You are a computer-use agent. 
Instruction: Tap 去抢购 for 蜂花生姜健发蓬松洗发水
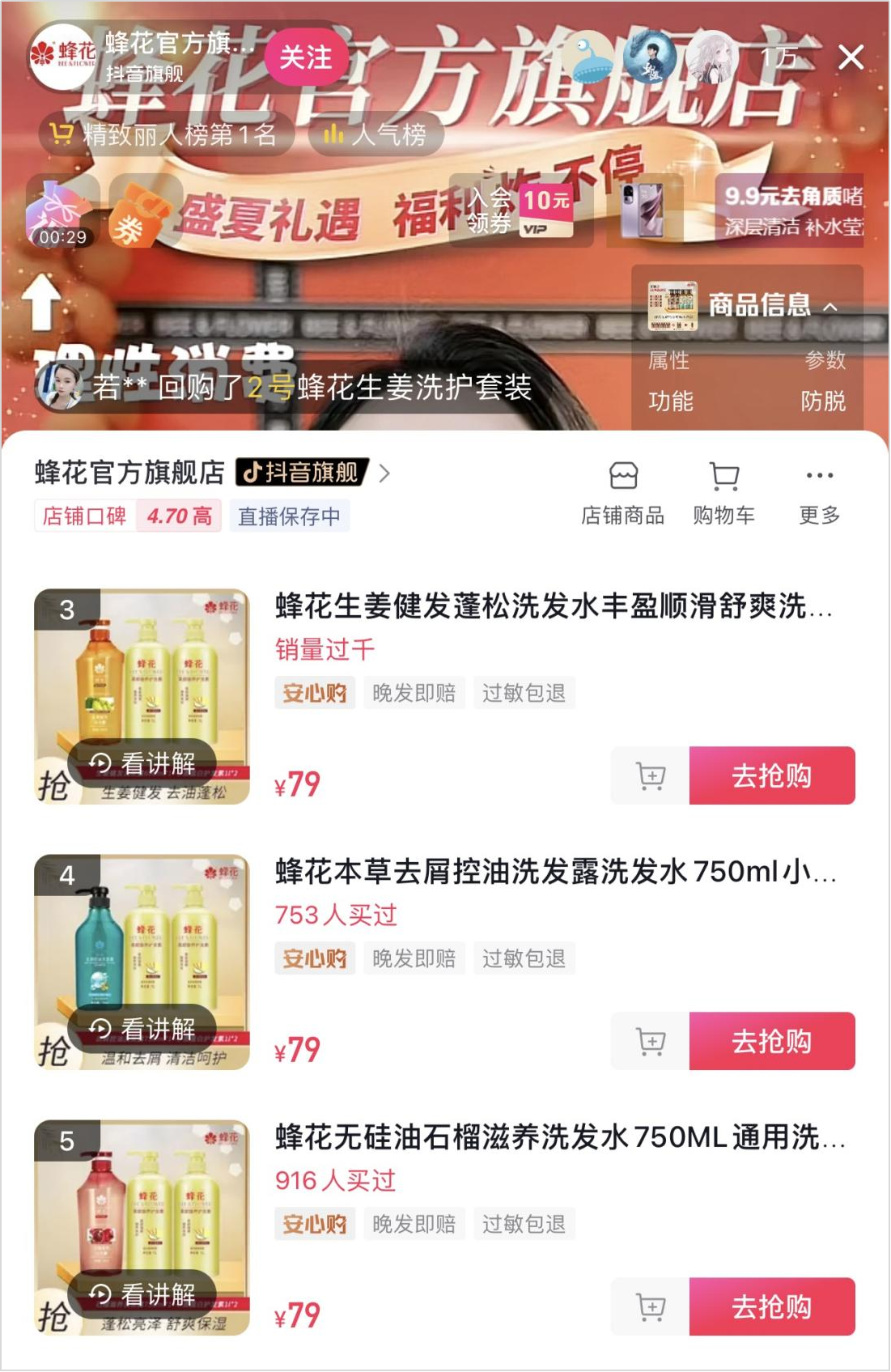tap(771, 775)
